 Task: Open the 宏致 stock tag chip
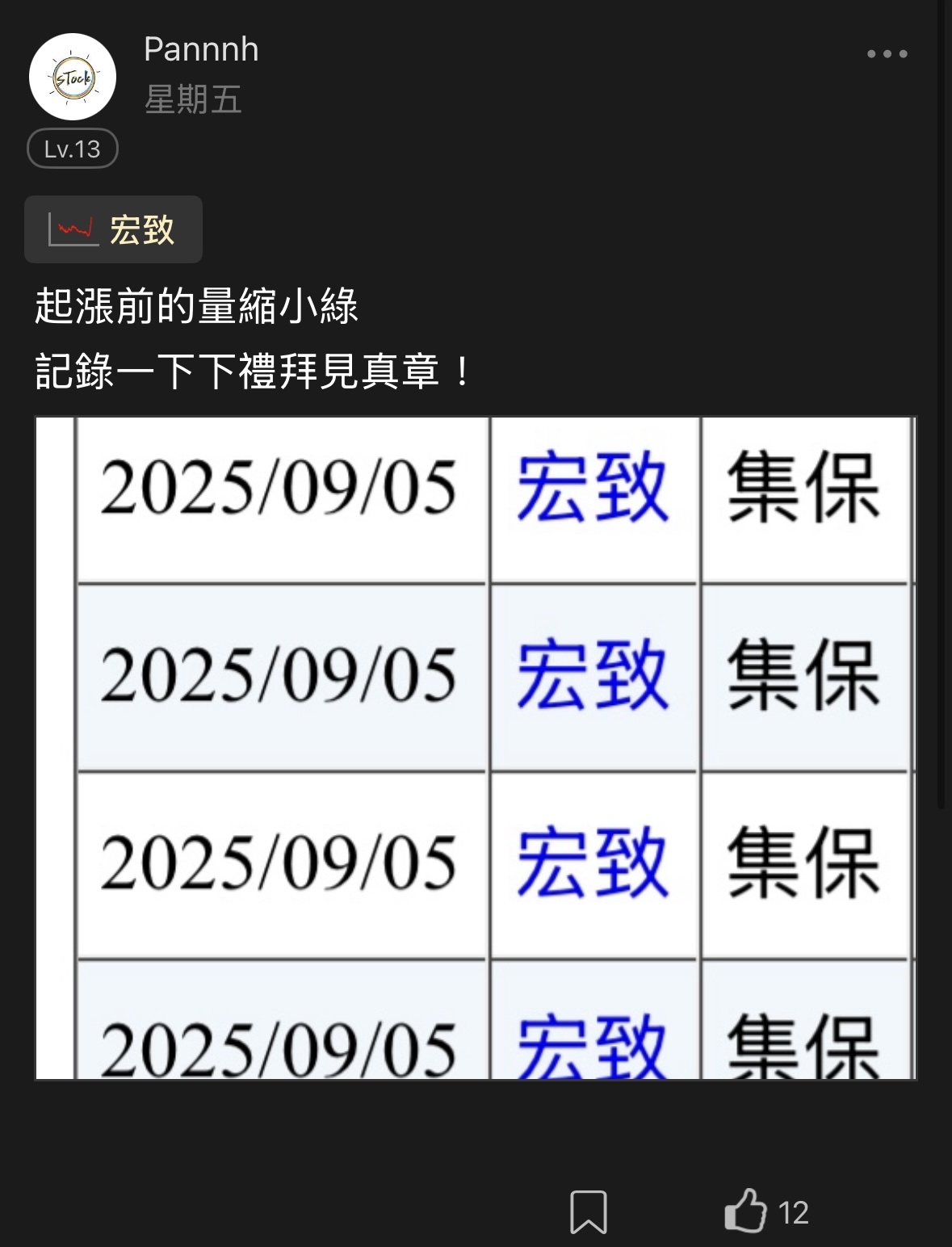tap(113, 230)
